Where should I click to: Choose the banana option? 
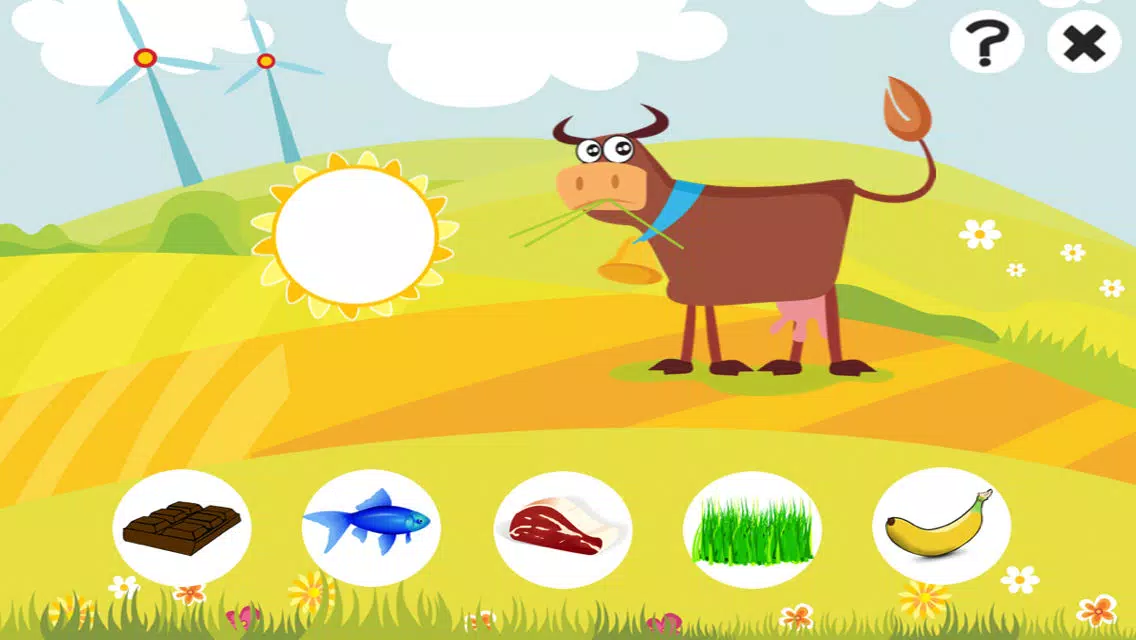coord(941,525)
